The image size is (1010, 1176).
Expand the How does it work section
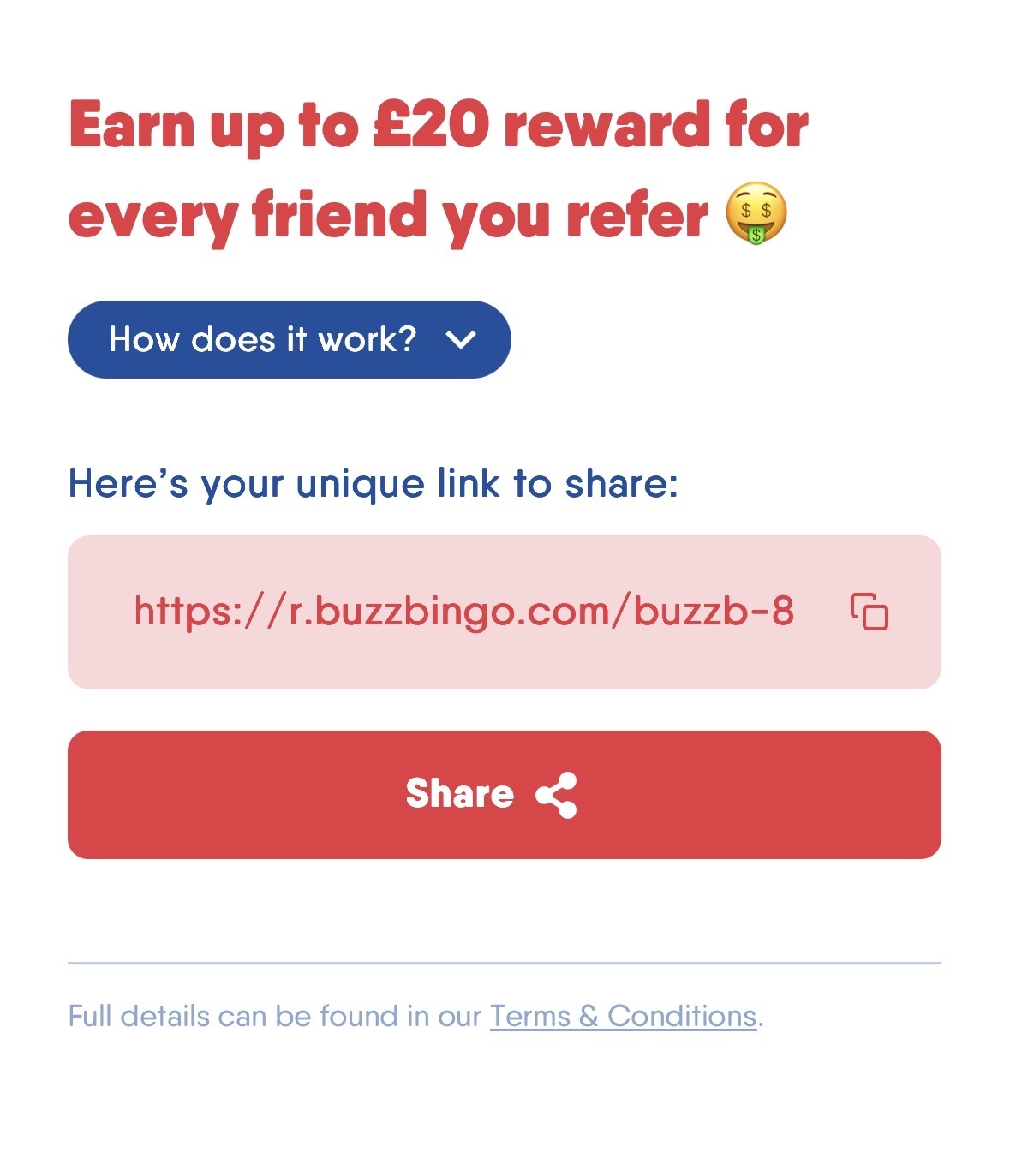pyautogui.click(x=289, y=339)
